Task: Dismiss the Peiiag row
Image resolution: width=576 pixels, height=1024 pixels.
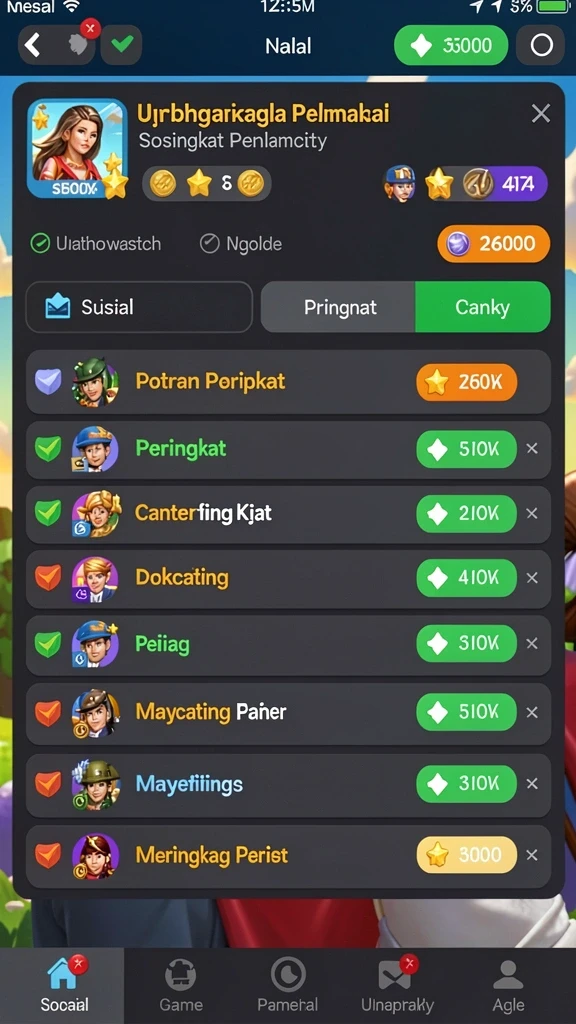Action: point(532,643)
